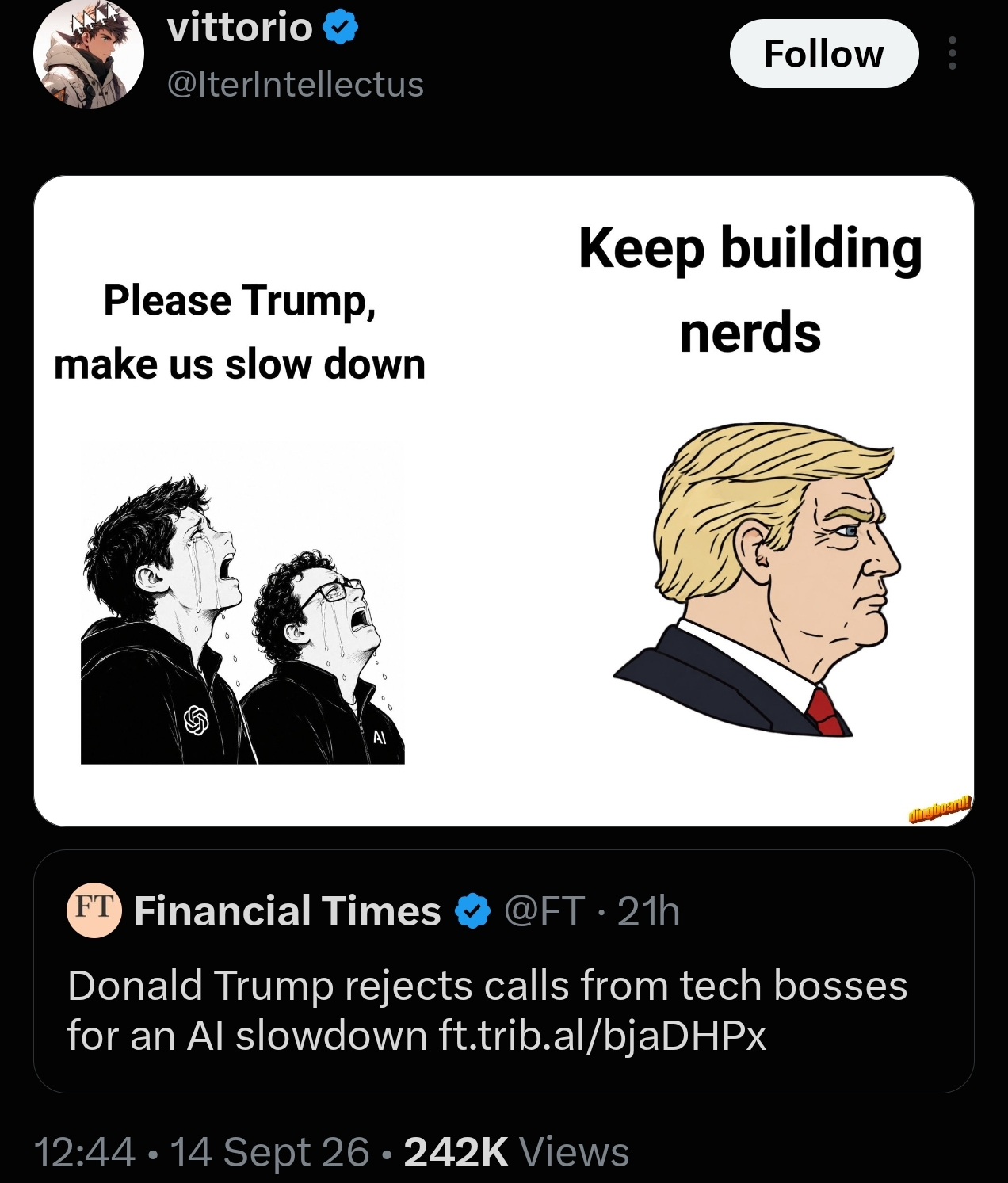This screenshot has width=1008, height=1183.
Task: Follow vittorio's account
Action: [x=823, y=54]
